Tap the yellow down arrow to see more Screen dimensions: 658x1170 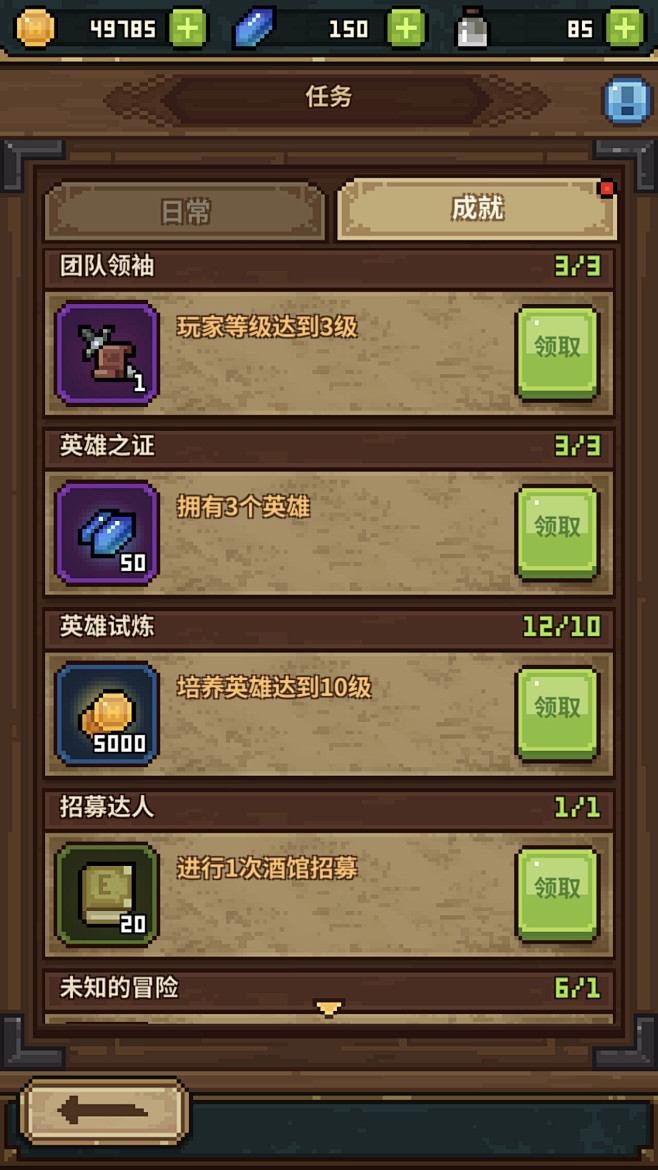pos(328,1008)
